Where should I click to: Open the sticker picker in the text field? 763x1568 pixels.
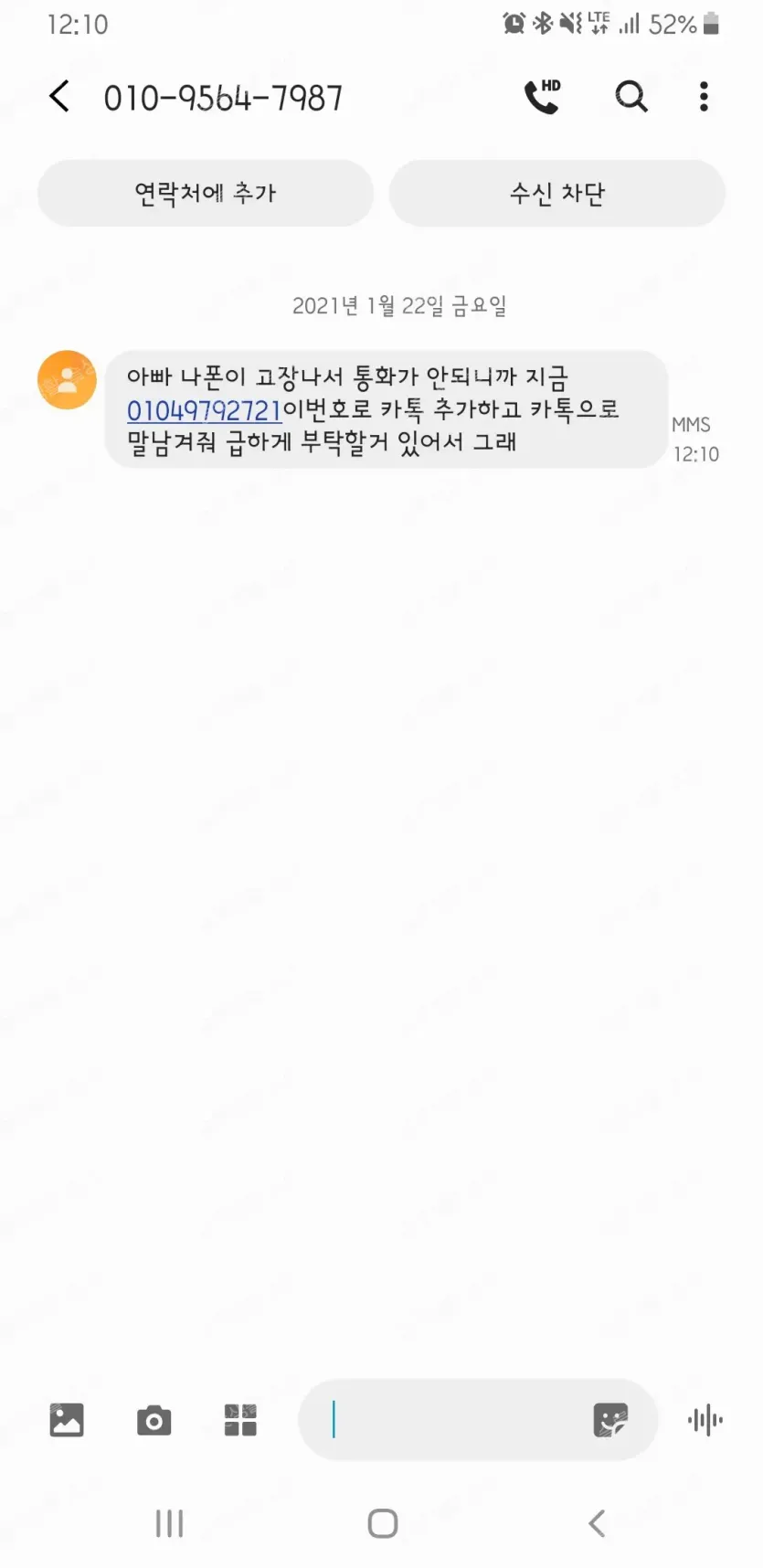pyautogui.click(x=609, y=1420)
